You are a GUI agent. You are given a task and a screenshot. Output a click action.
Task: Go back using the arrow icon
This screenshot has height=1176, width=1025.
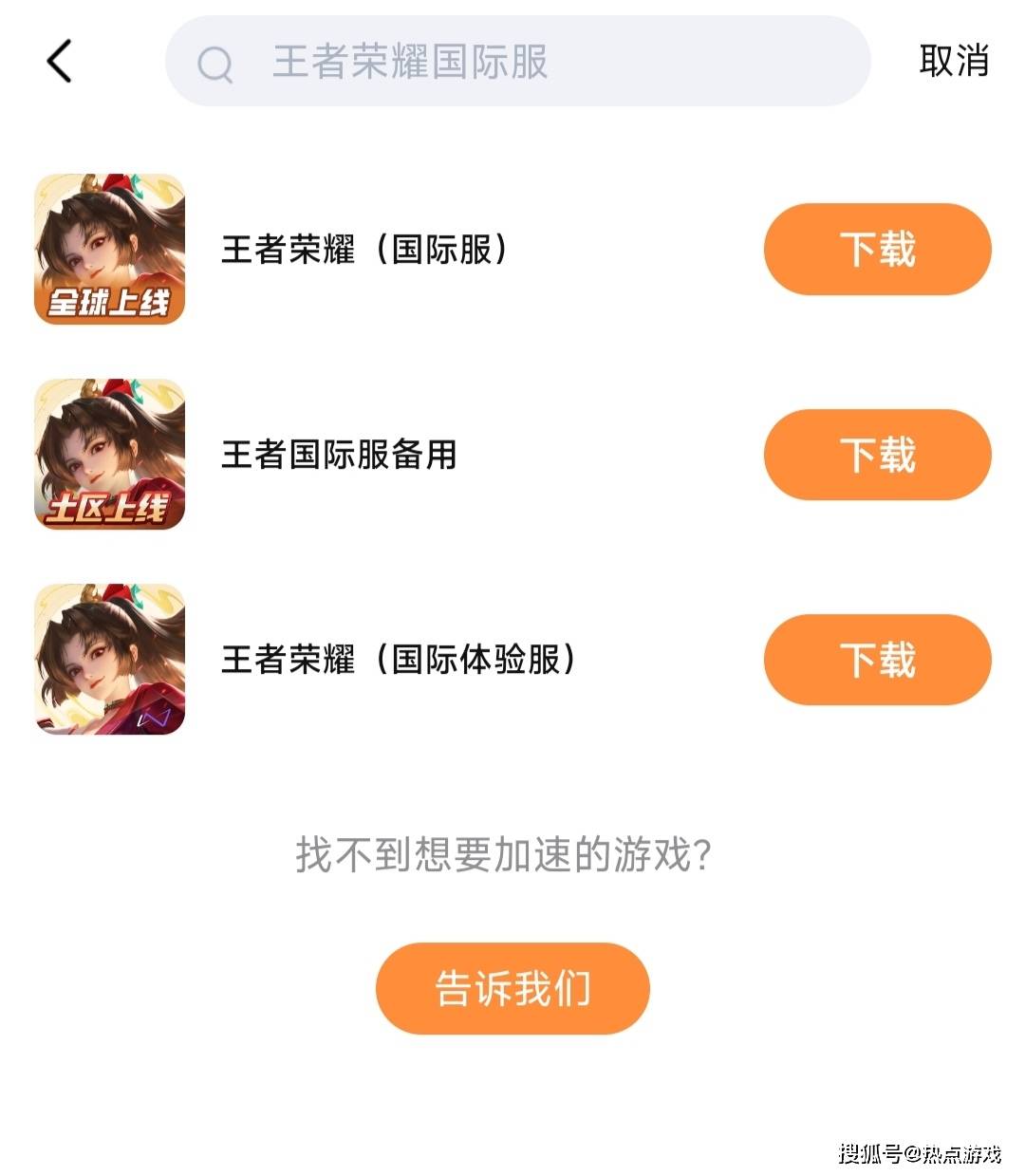click(x=59, y=62)
